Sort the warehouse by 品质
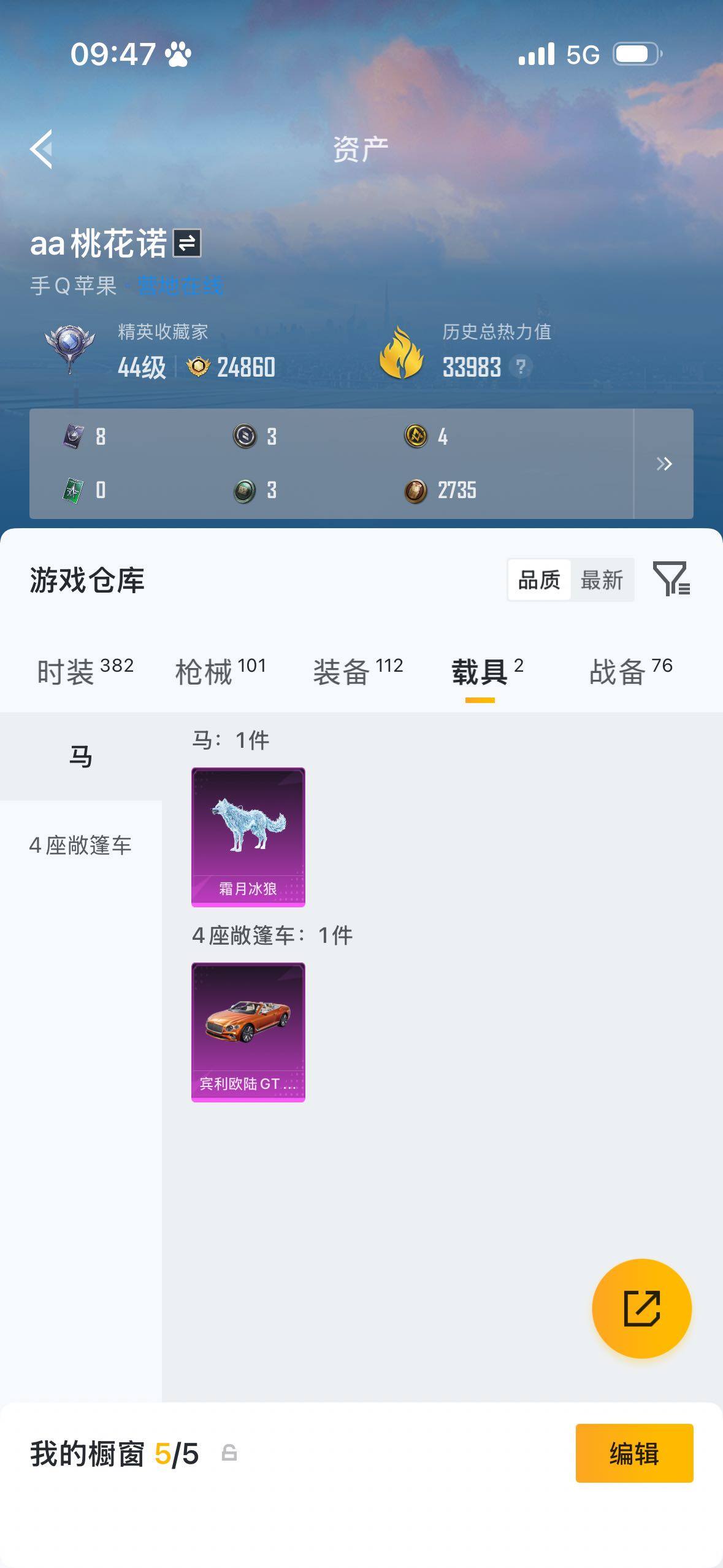This screenshot has height=1568, width=723. [x=539, y=580]
